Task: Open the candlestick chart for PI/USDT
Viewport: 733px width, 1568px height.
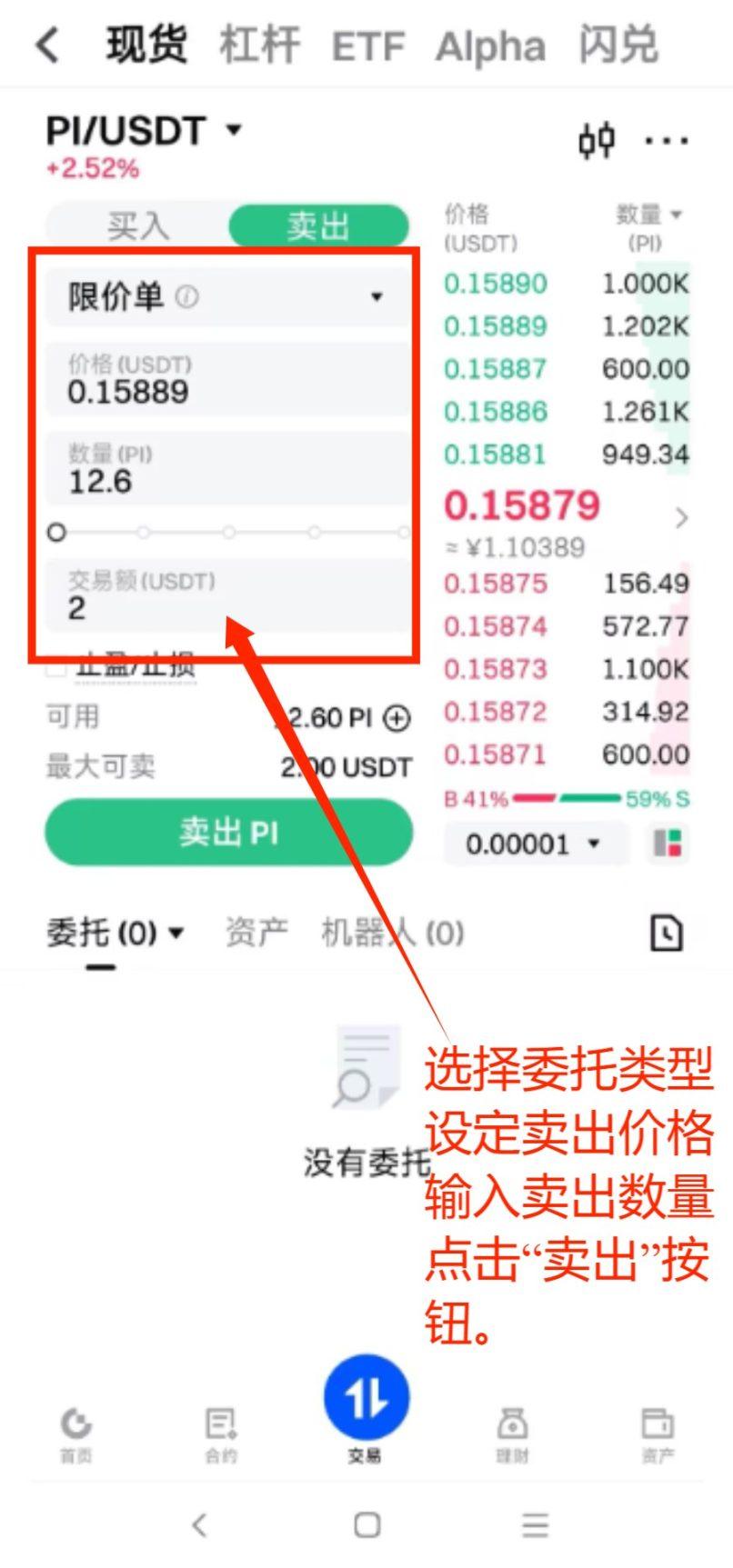Action: [x=597, y=141]
